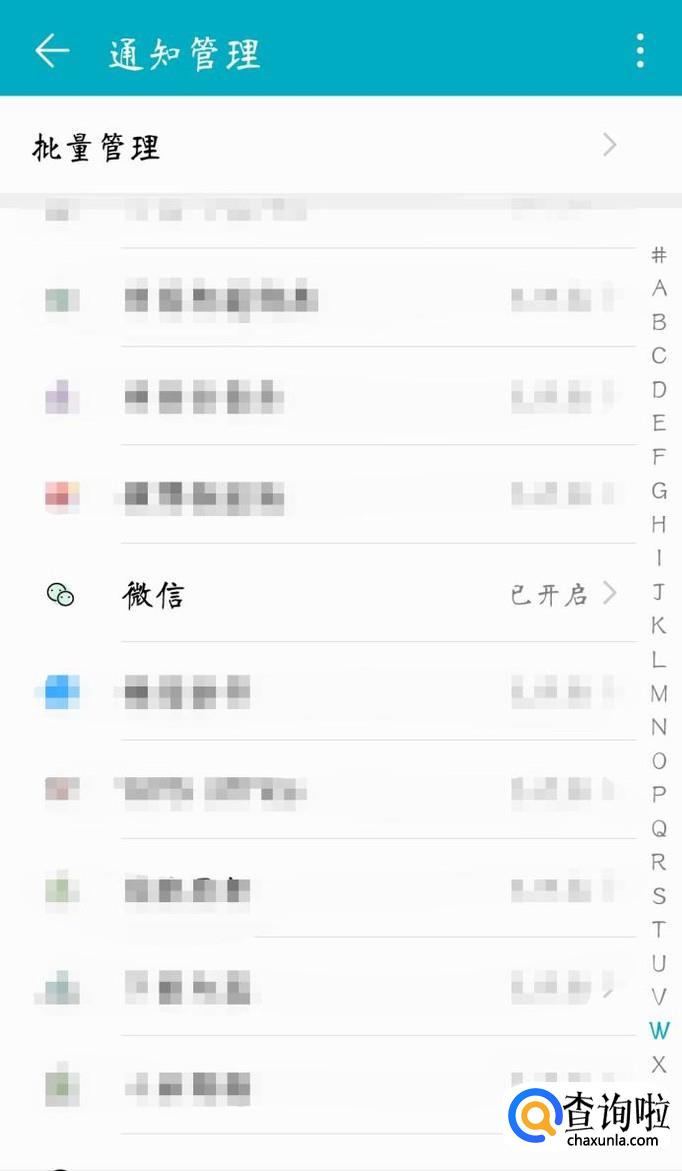The width and height of the screenshot is (682, 1171).
Task: Jump to letter H in index
Action: point(659,524)
